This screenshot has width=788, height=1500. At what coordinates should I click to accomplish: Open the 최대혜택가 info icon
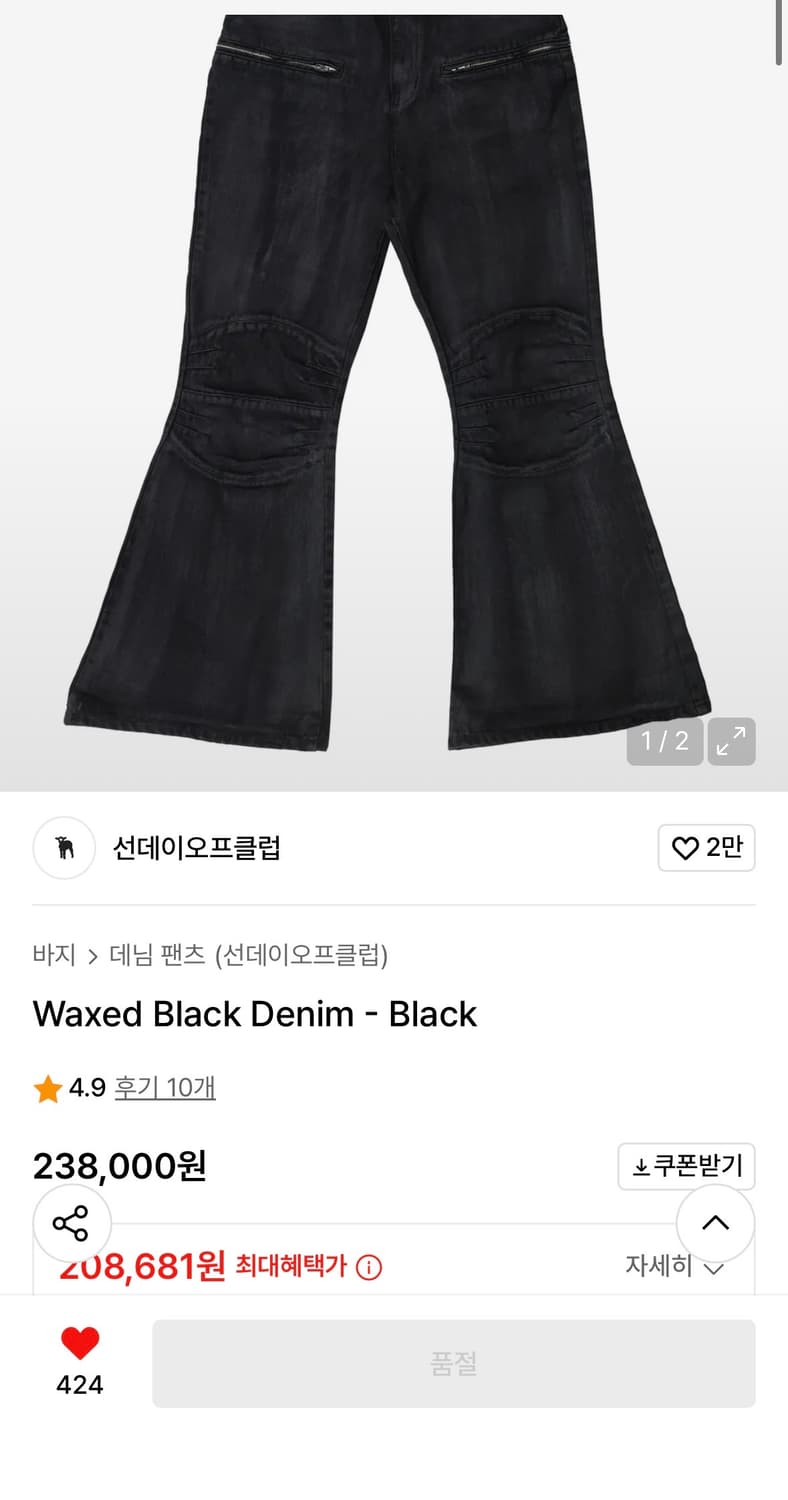(370, 1267)
